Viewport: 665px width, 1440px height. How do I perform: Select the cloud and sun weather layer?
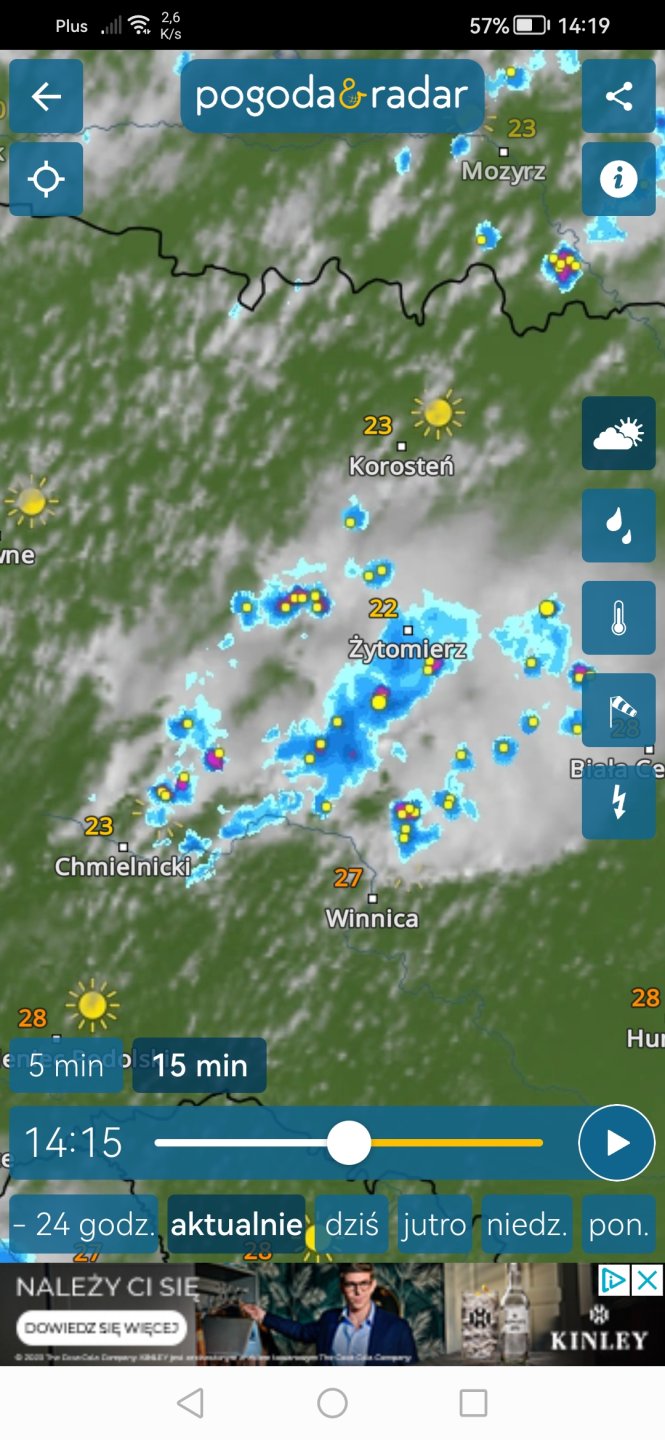pos(618,434)
